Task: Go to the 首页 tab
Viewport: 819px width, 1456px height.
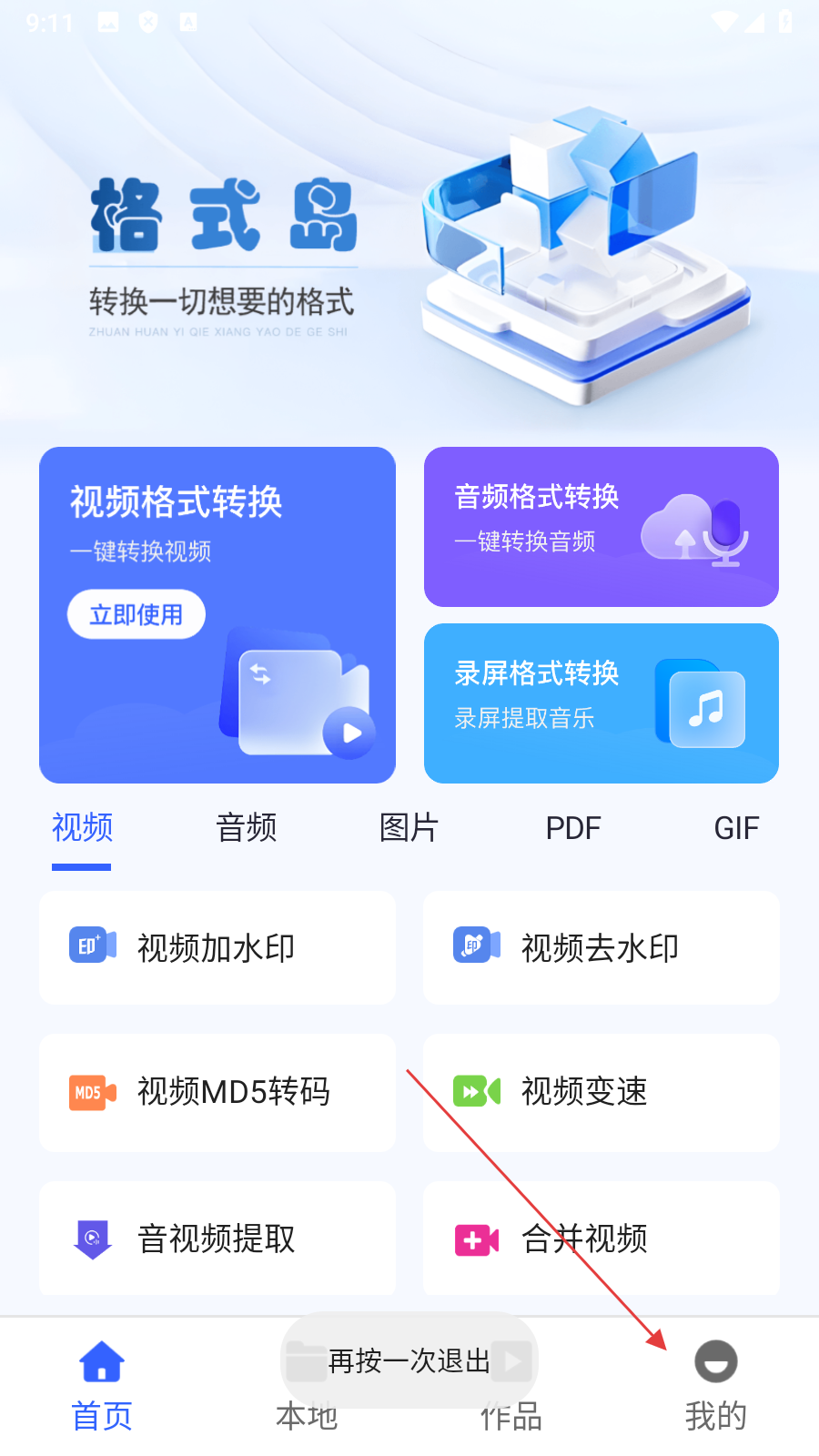Action: click(x=102, y=1387)
